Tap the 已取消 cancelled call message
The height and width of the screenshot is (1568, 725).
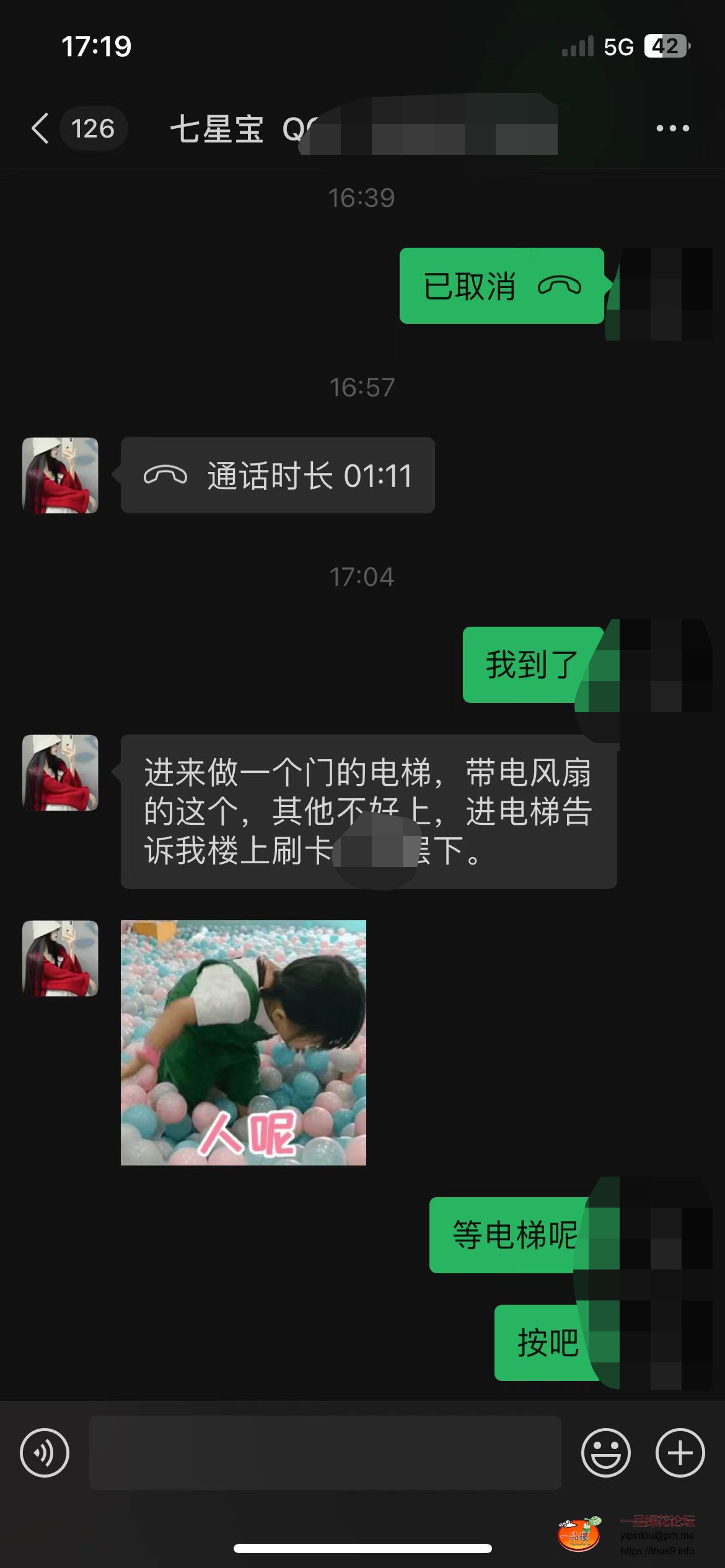(501, 286)
